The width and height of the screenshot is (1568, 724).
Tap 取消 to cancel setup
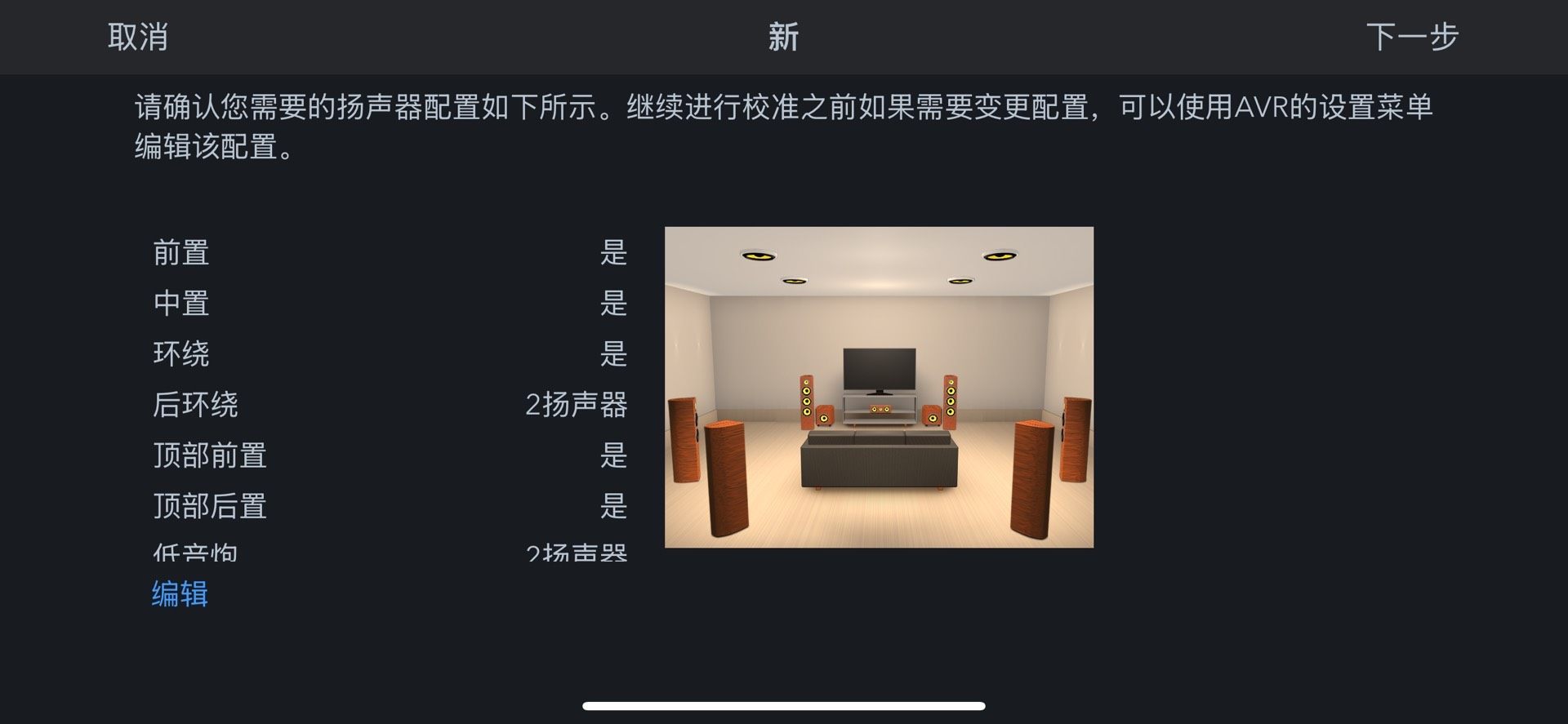click(137, 37)
